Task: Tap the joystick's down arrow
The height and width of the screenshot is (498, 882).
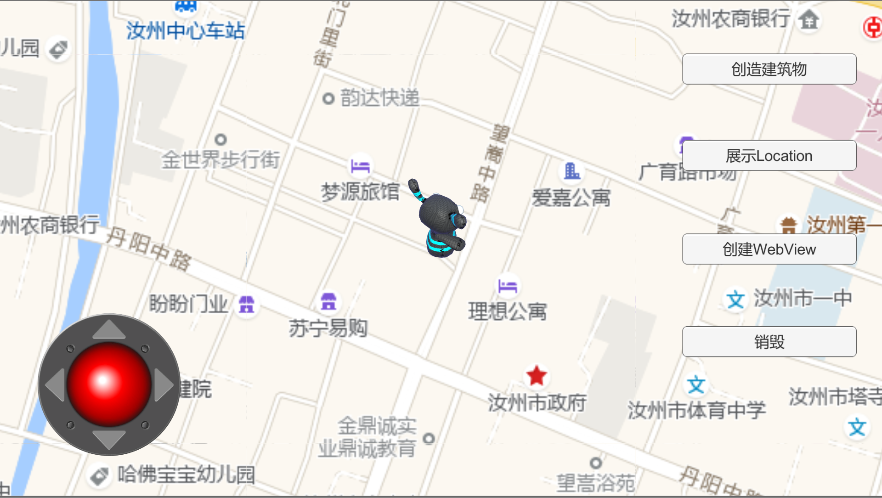Action: [109, 437]
